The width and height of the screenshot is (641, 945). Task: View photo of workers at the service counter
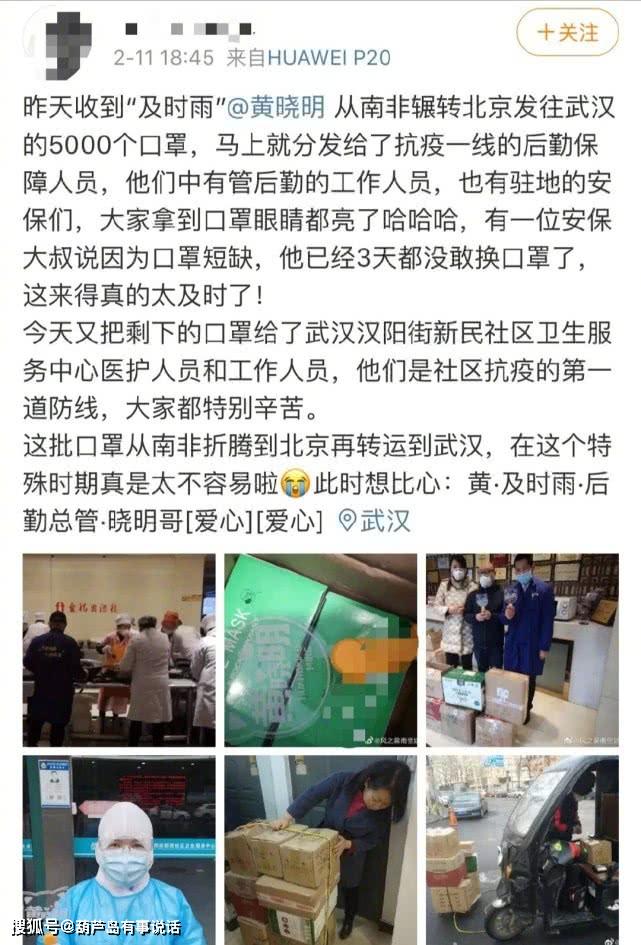click(x=119, y=649)
